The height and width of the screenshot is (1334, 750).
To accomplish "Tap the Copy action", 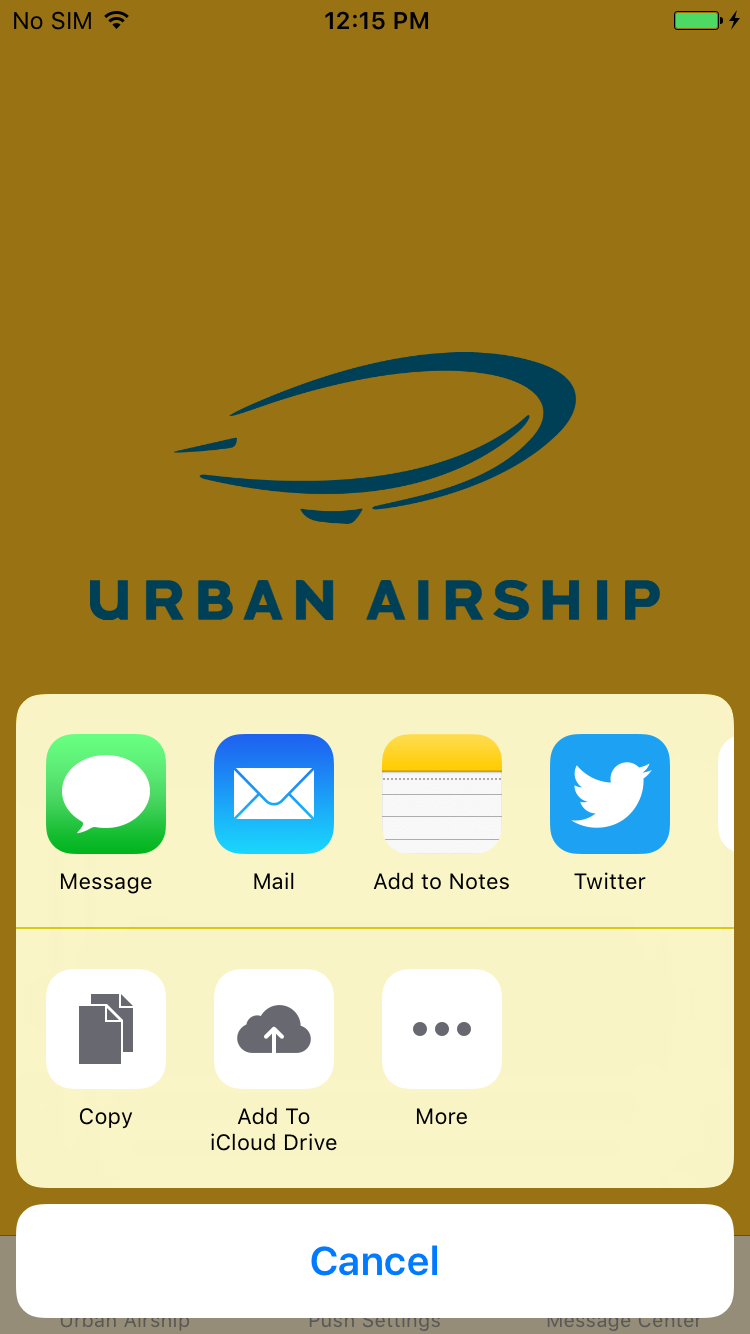I will (x=106, y=1029).
